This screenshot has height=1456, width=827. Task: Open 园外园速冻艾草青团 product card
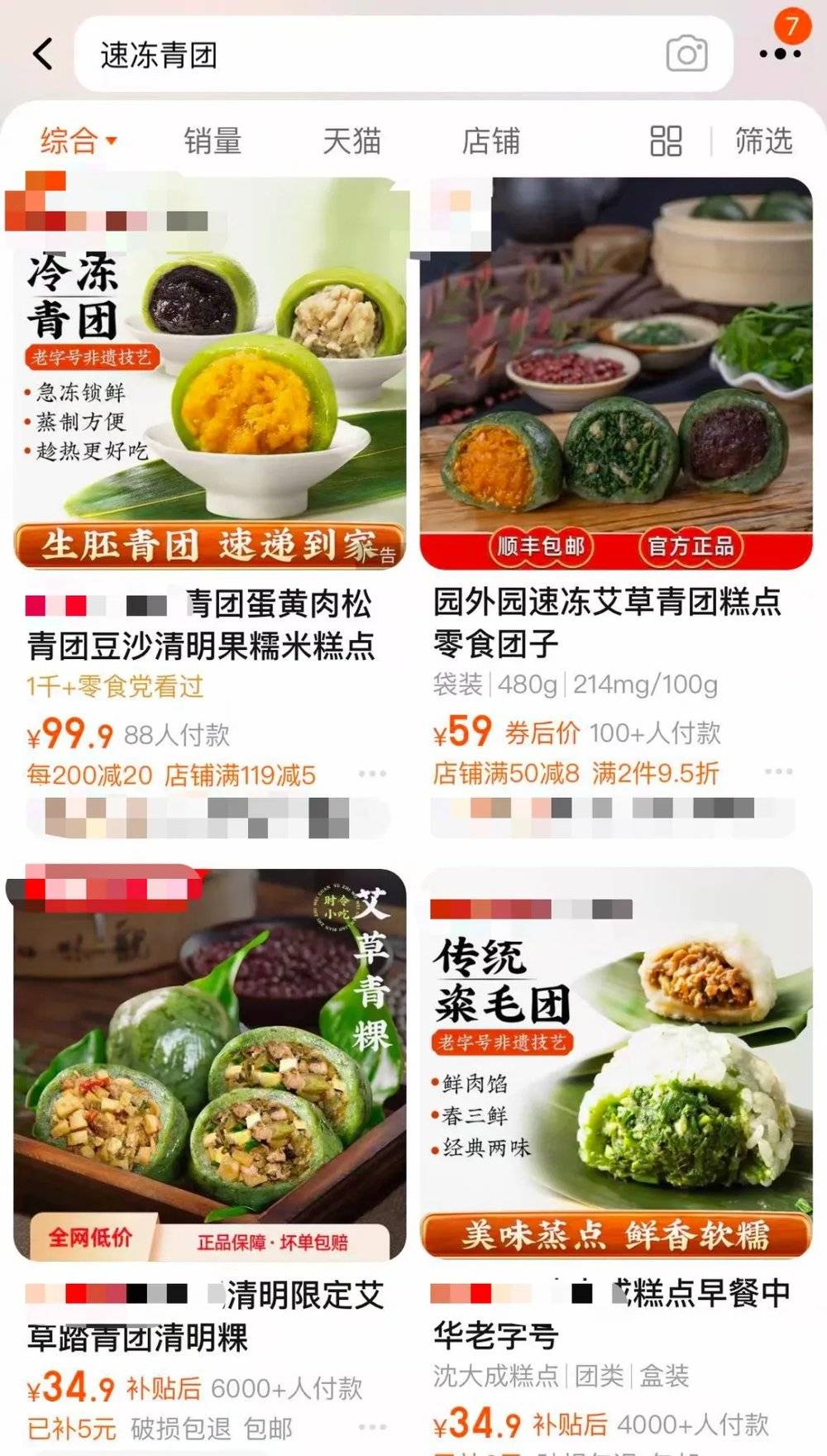coord(616,372)
